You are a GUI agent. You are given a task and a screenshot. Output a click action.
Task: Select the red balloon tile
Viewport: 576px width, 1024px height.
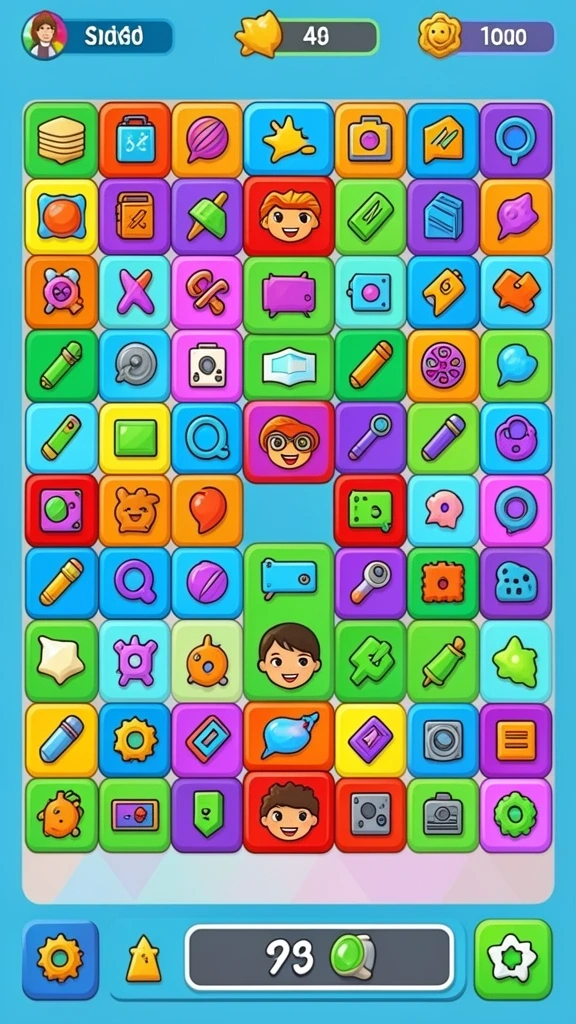207,510
